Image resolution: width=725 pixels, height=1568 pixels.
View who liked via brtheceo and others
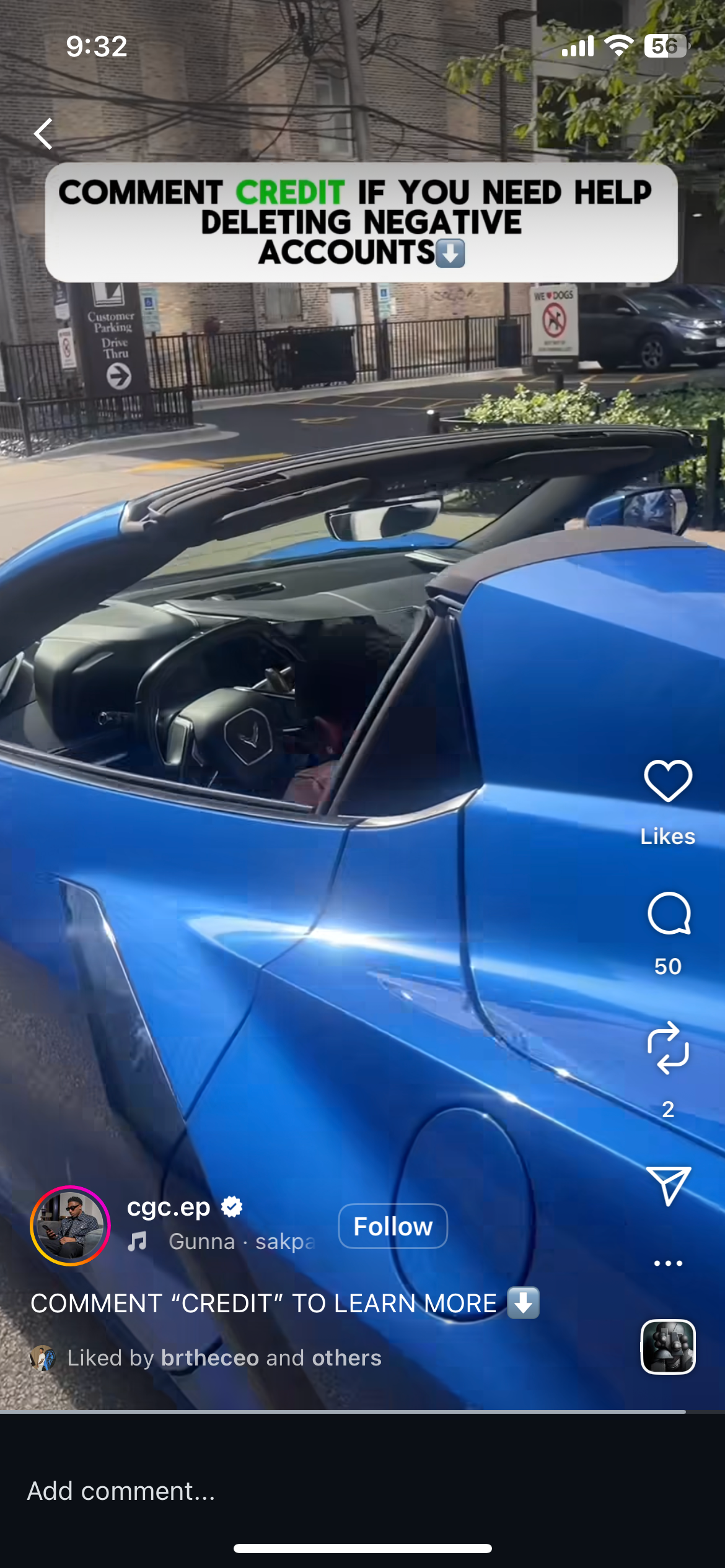[x=224, y=1358]
